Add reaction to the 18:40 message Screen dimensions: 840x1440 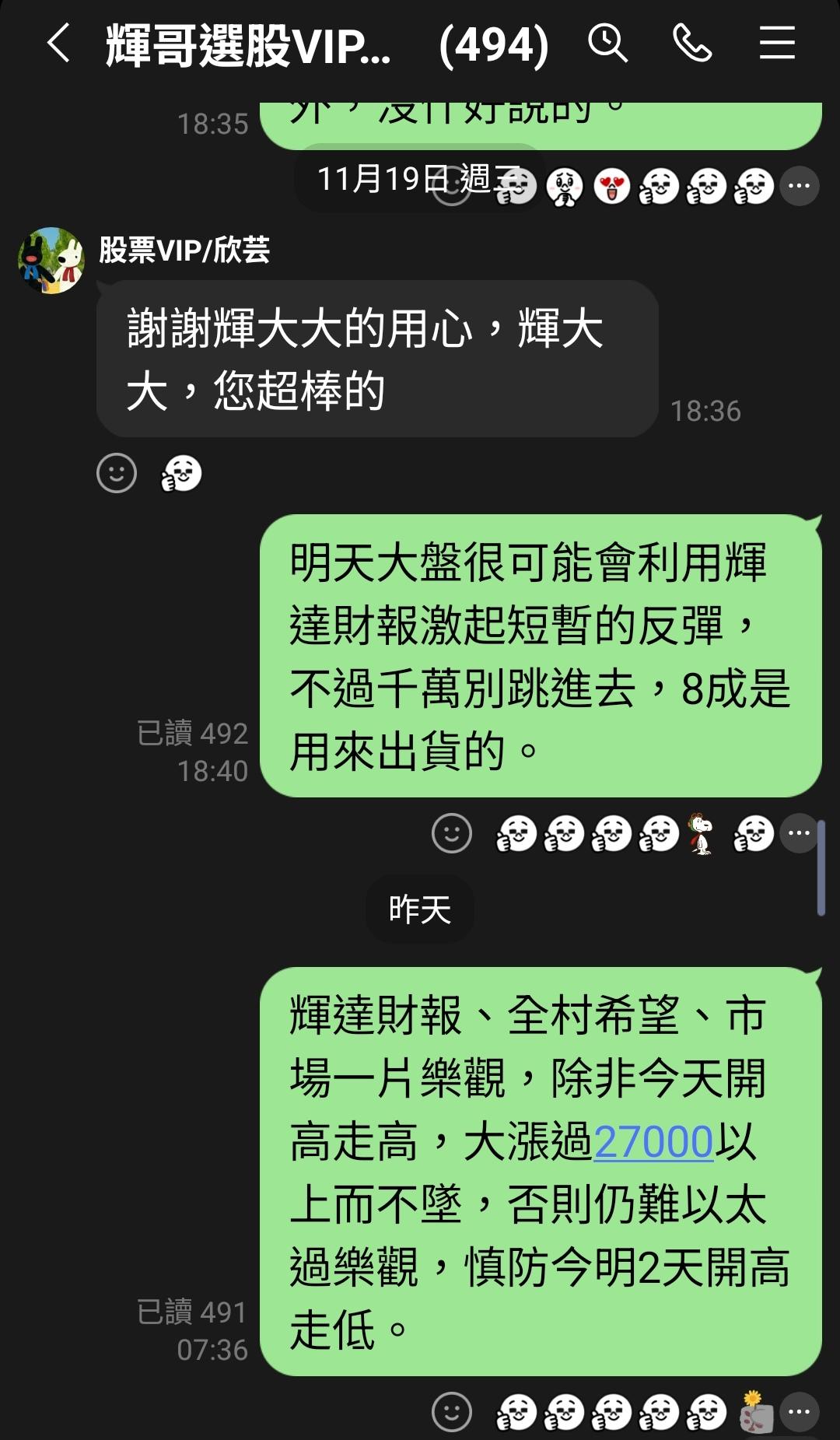[452, 834]
